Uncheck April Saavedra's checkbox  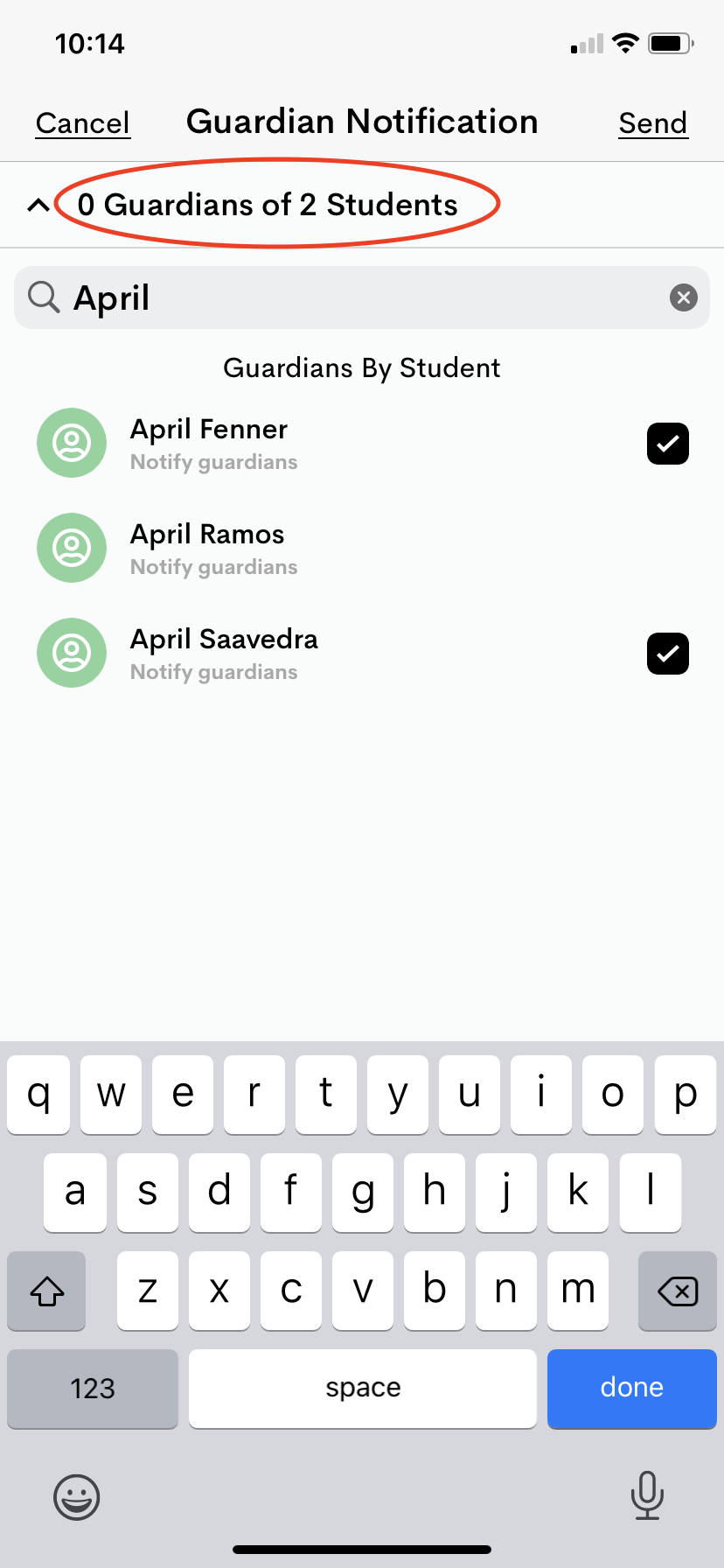[x=667, y=653]
